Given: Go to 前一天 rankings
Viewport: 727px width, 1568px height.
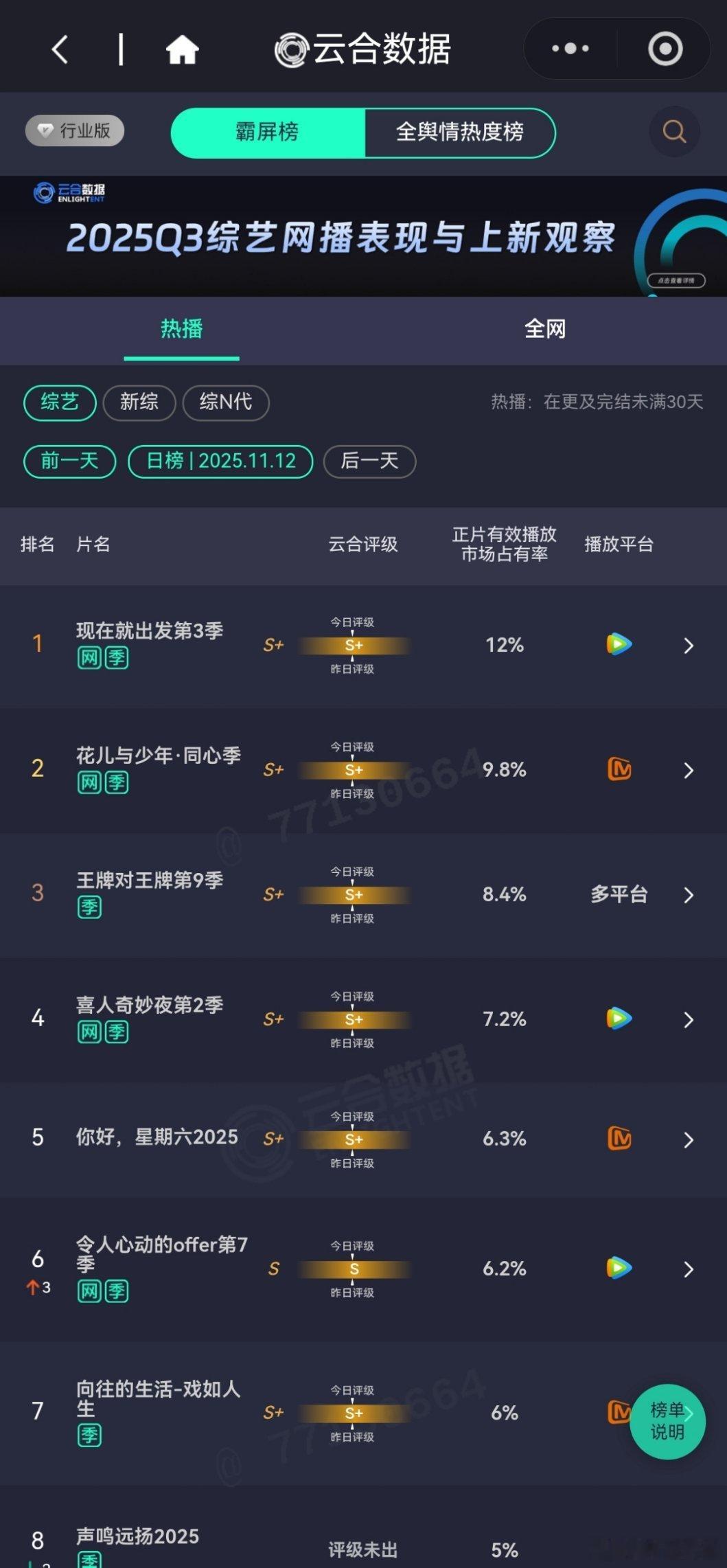Looking at the screenshot, I should click(x=69, y=462).
